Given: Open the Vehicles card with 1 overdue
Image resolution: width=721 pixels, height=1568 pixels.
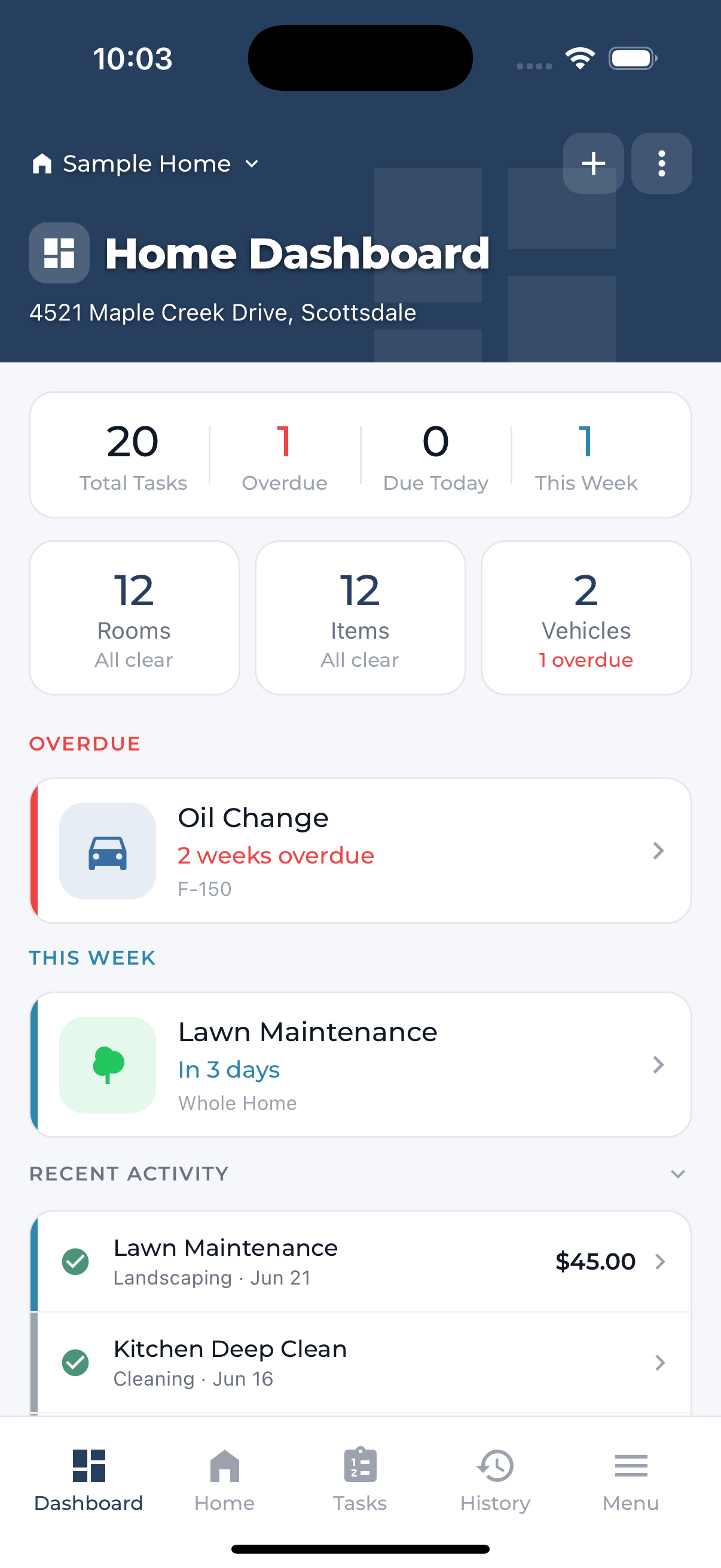Looking at the screenshot, I should click(x=586, y=617).
